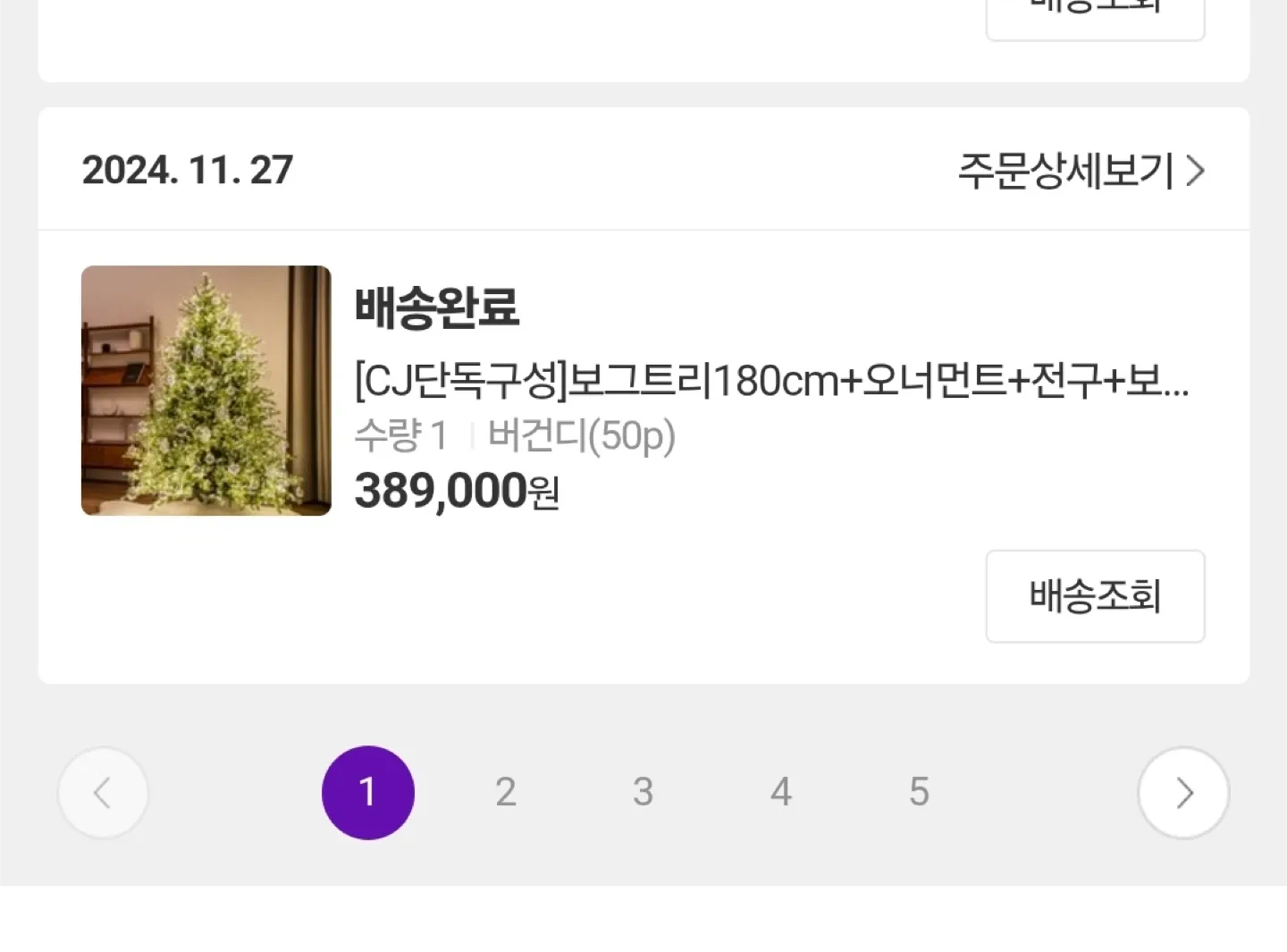Open page 5 of the order list
This screenshot has width=1287, height=952.
(x=919, y=793)
